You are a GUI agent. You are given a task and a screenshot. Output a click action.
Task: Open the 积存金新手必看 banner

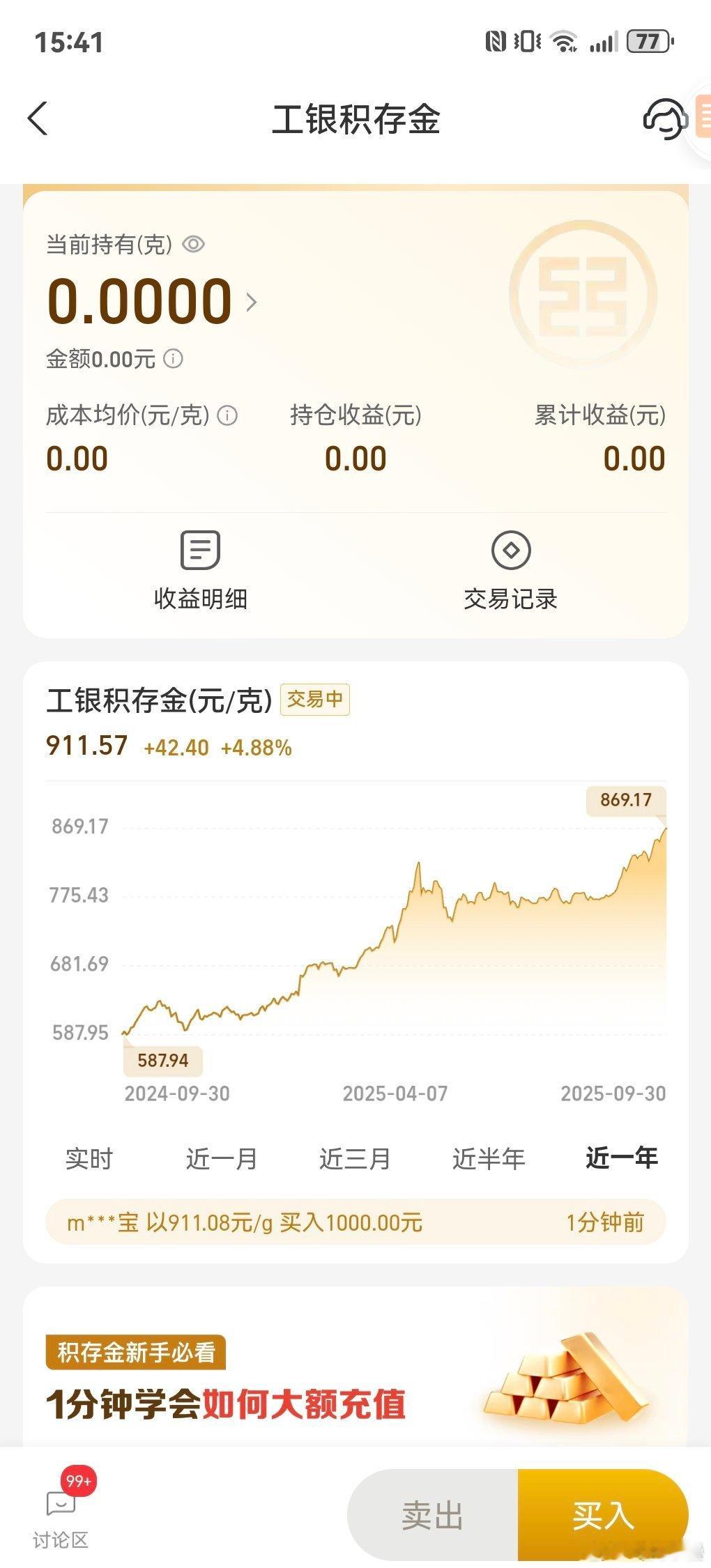tap(355, 1376)
